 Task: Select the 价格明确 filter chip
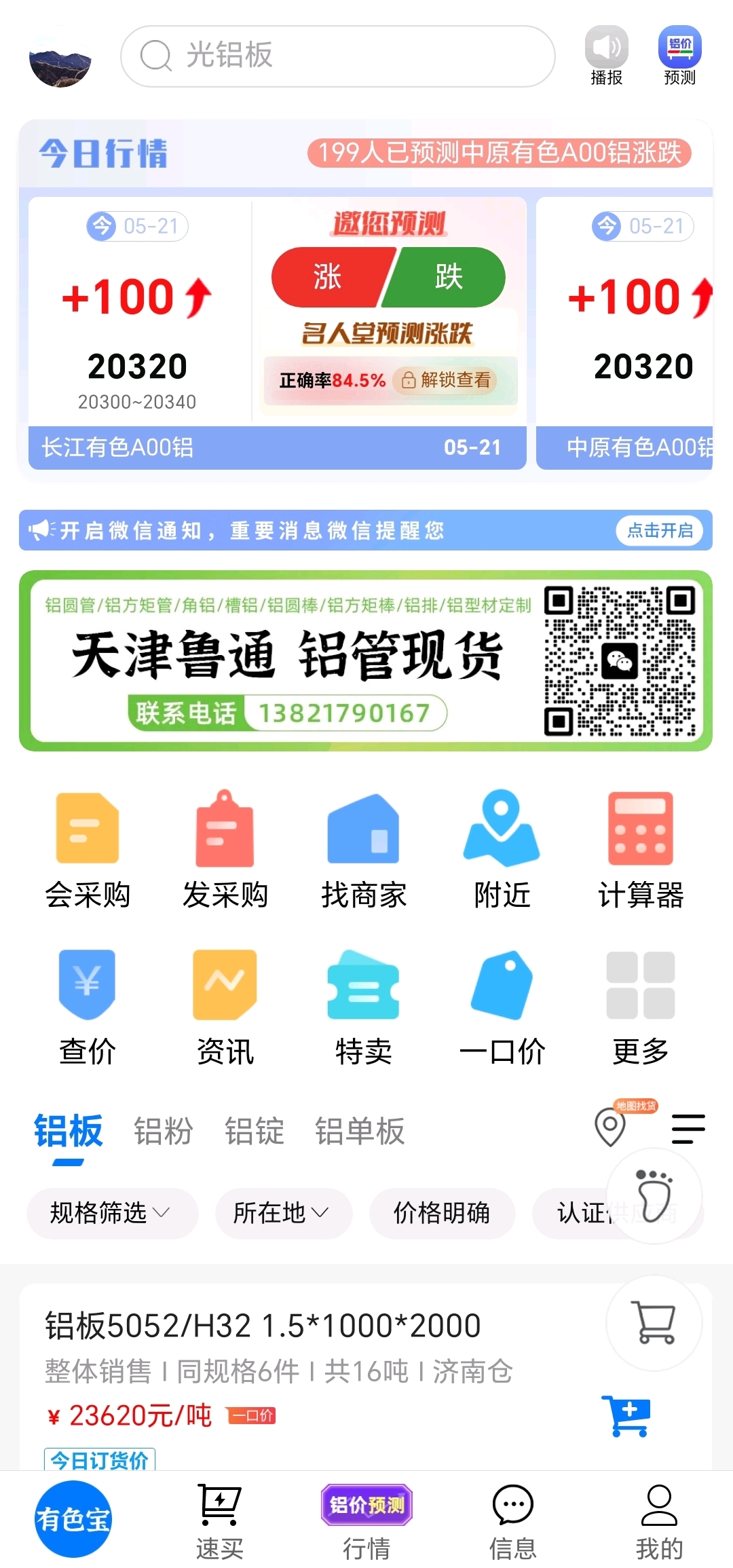click(442, 1212)
